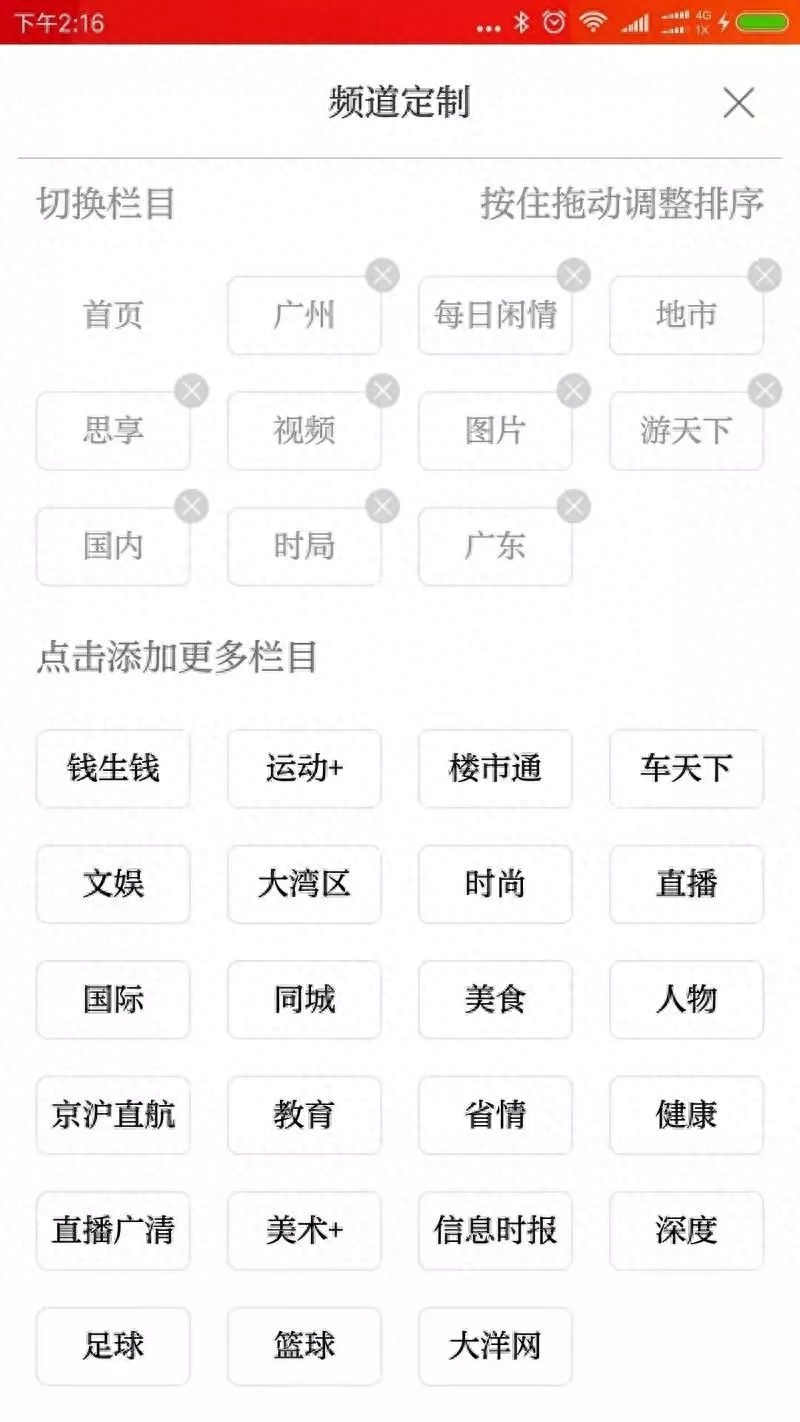Image resolution: width=800 pixels, height=1422 pixels.
Task: Remove the 每日闲情 channel
Action: [x=573, y=275]
